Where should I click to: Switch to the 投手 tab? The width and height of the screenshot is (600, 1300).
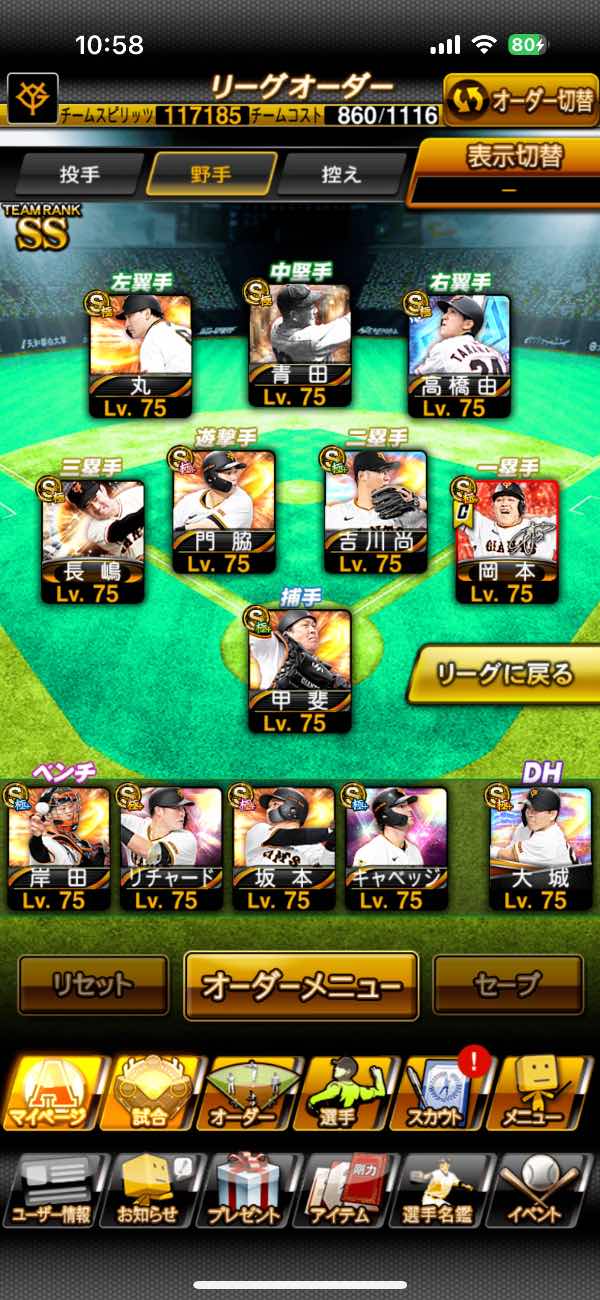coord(80,175)
